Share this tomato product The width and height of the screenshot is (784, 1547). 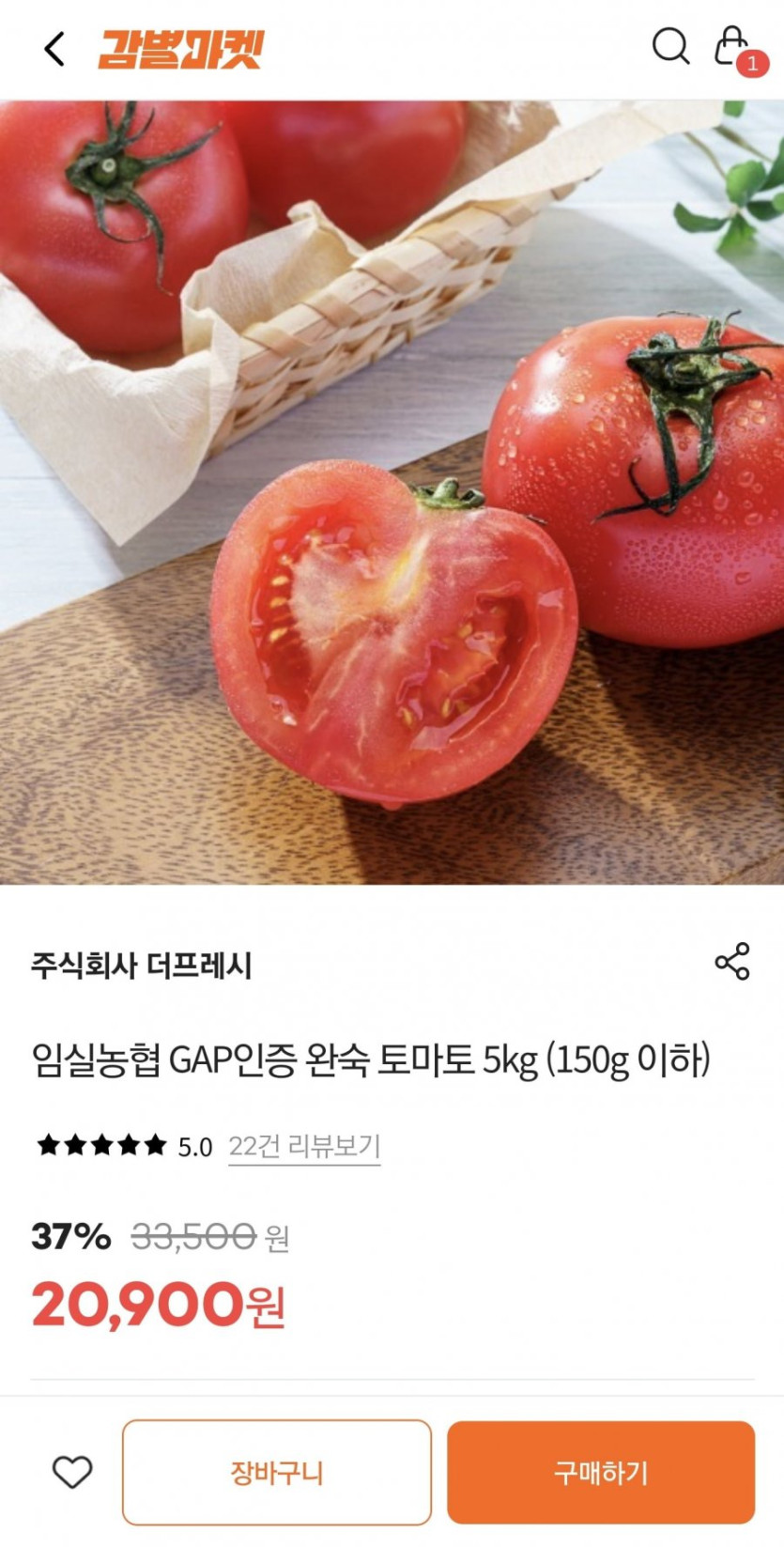pyautogui.click(x=732, y=962)
